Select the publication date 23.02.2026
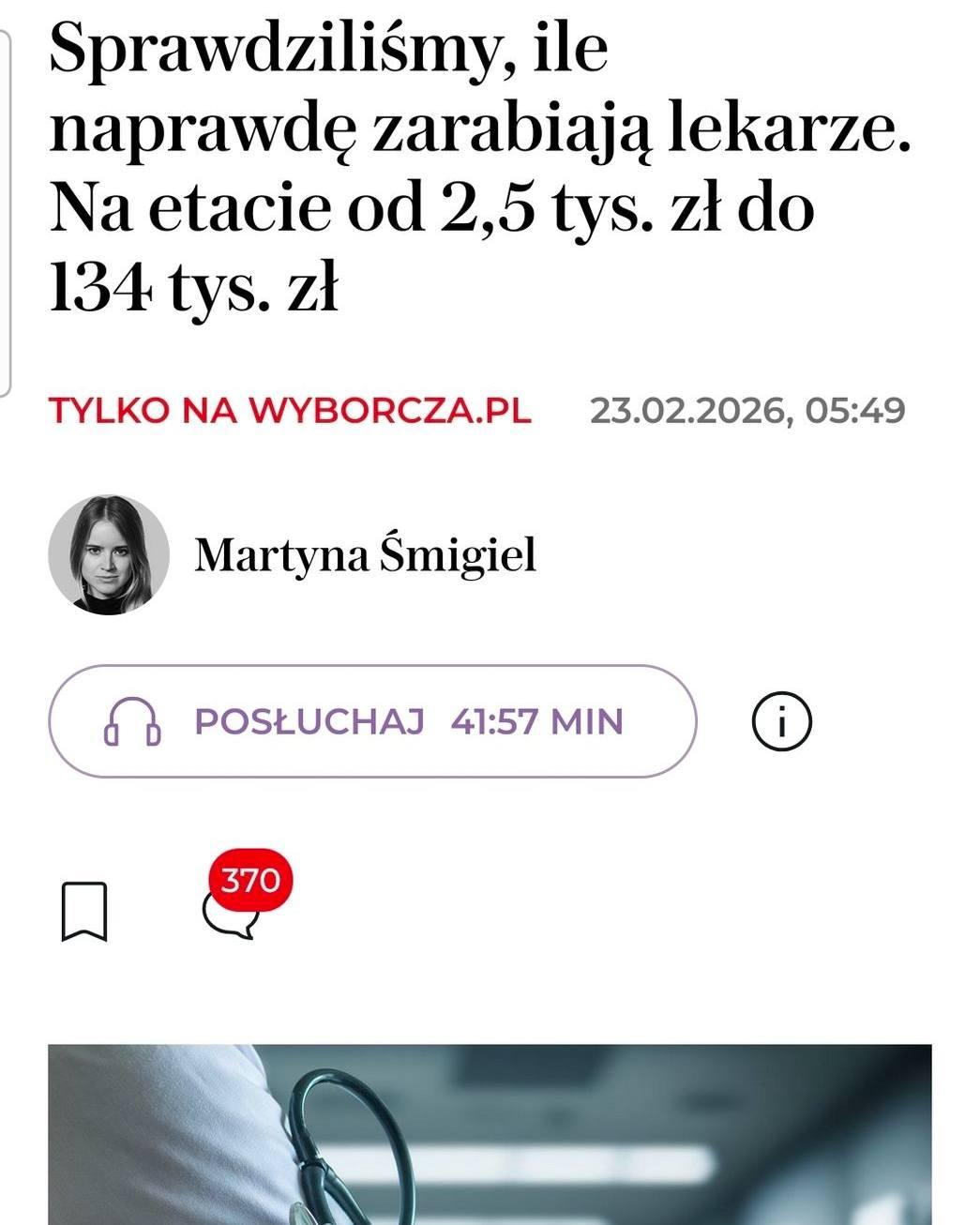Viewport: 980px width, 1225px height. [694, 410]
